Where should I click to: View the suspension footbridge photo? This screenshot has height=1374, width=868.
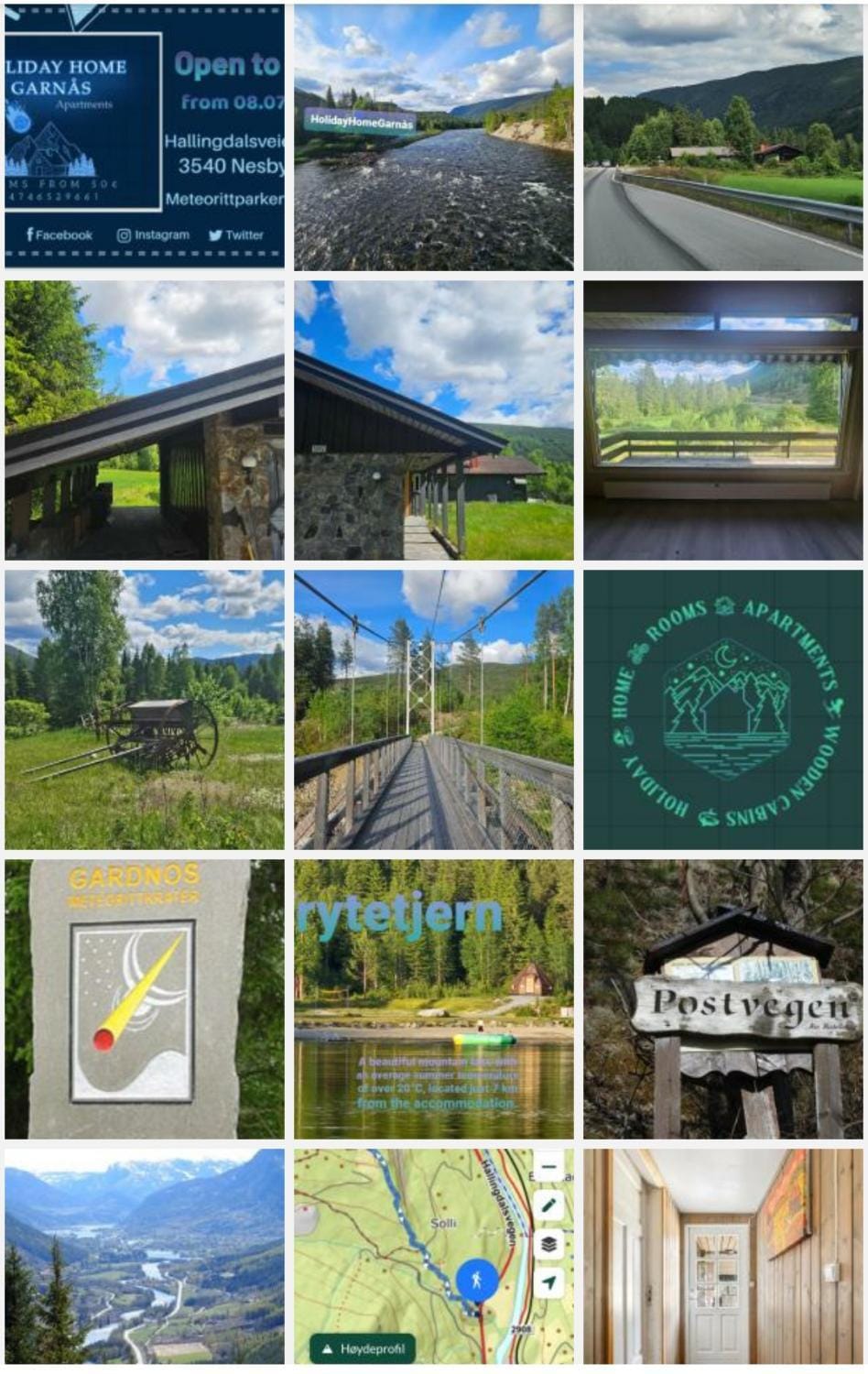[x=434, y=710]
